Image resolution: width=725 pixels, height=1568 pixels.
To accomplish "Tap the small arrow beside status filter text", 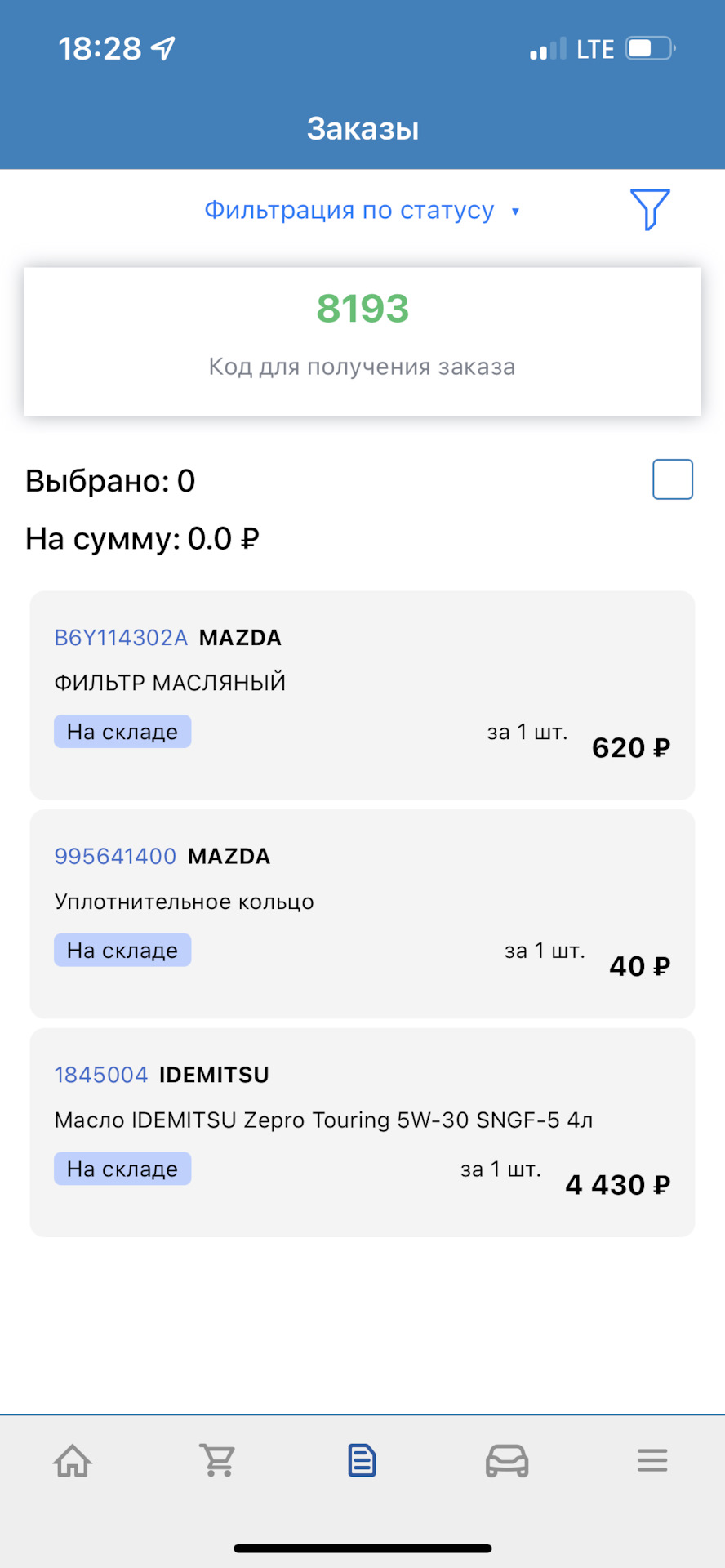I will (x=516, y=212).
